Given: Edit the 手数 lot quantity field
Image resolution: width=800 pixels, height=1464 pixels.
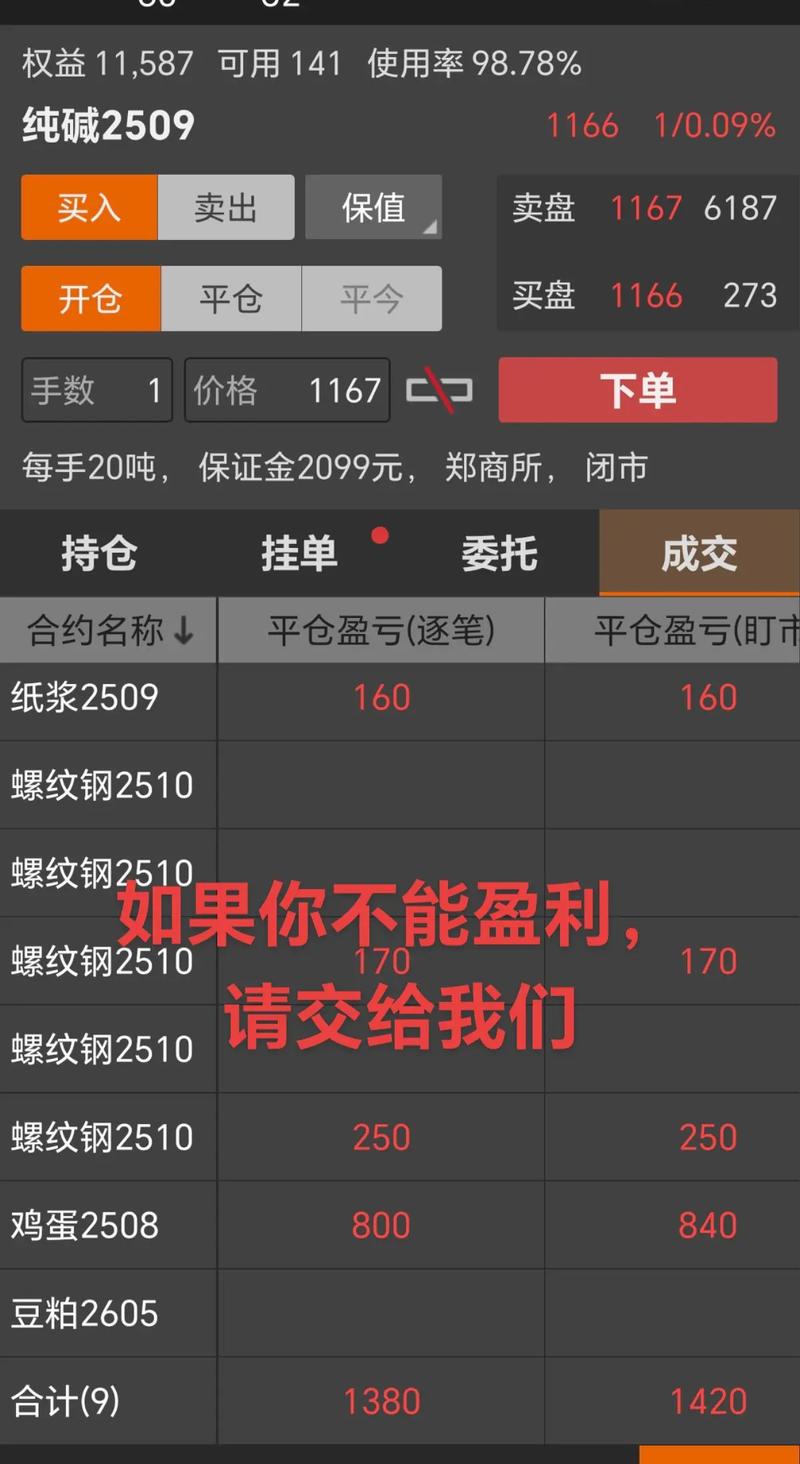Looking at the screenshot, I should pos(97,390).
